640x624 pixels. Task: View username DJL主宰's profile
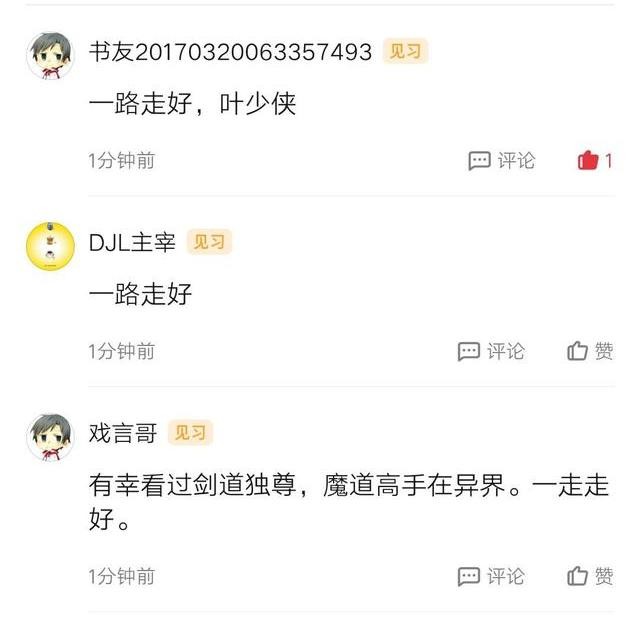click(x=132, y=242)
